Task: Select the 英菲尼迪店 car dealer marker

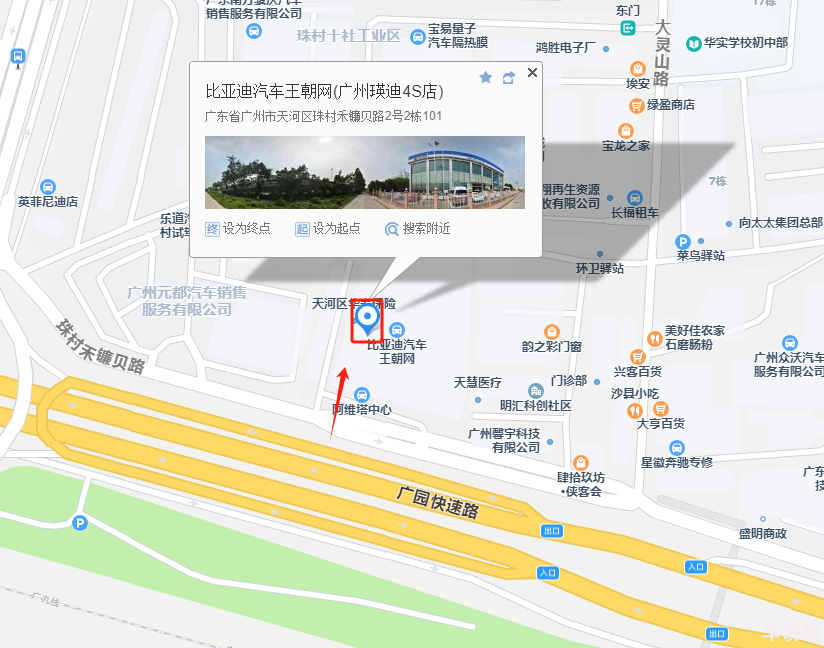Action: [x=48, y=186]
